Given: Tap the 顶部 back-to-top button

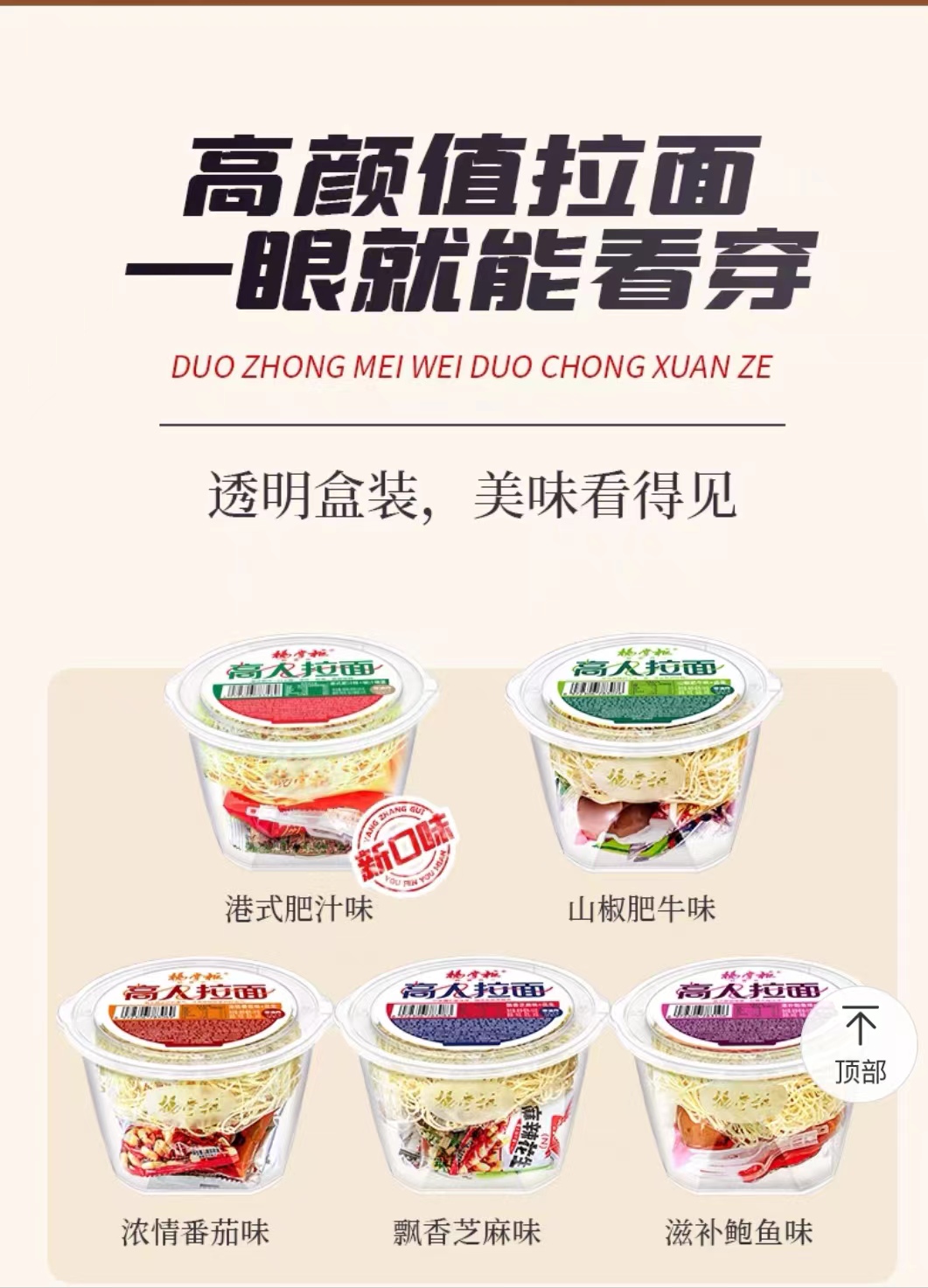Looking at the screenshot, I should coord(859,1044).
